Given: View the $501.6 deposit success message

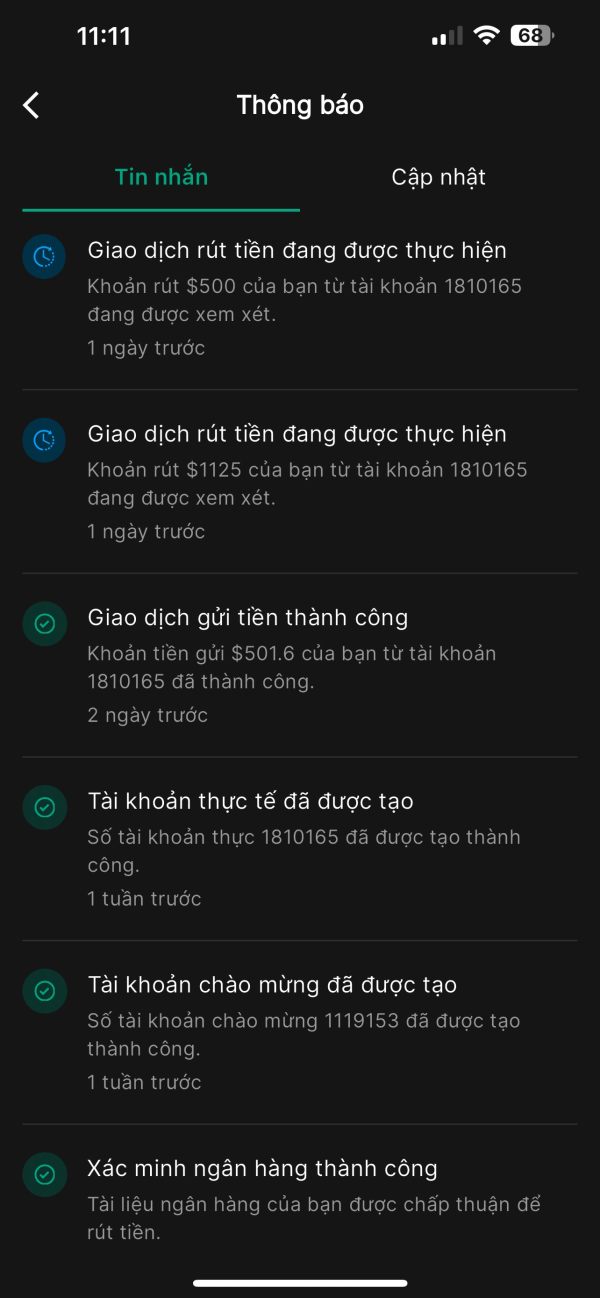Looking at the screenshot, I should 300,665.
